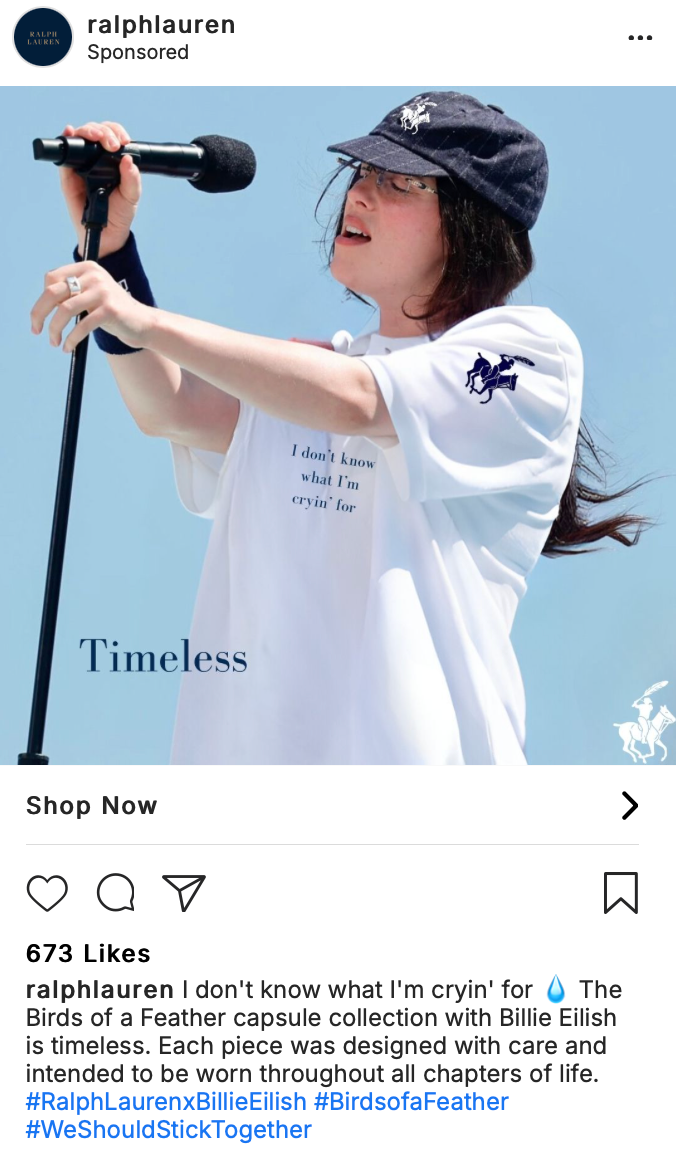
Task: Tap Shop Now to visit the store
Action: coord(92,806)
